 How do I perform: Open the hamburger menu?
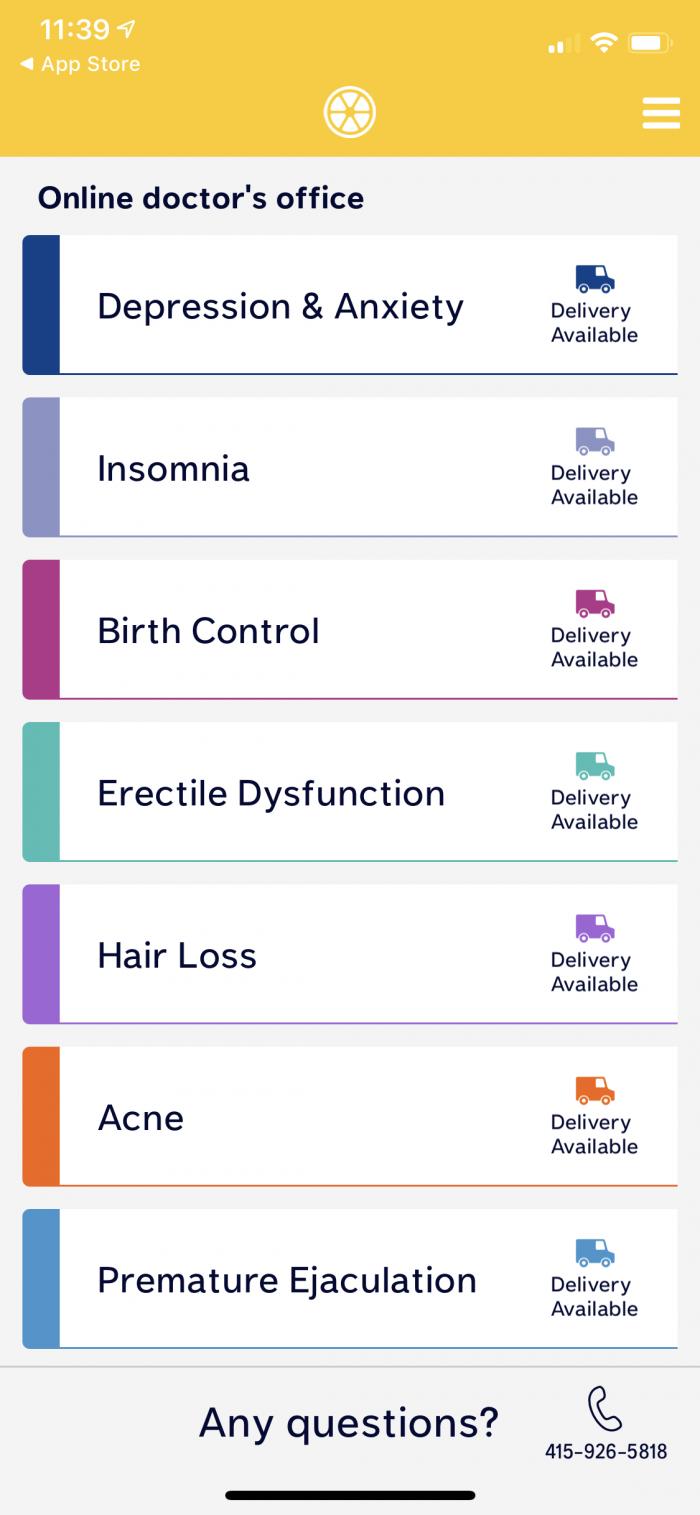tap(661, 112)
